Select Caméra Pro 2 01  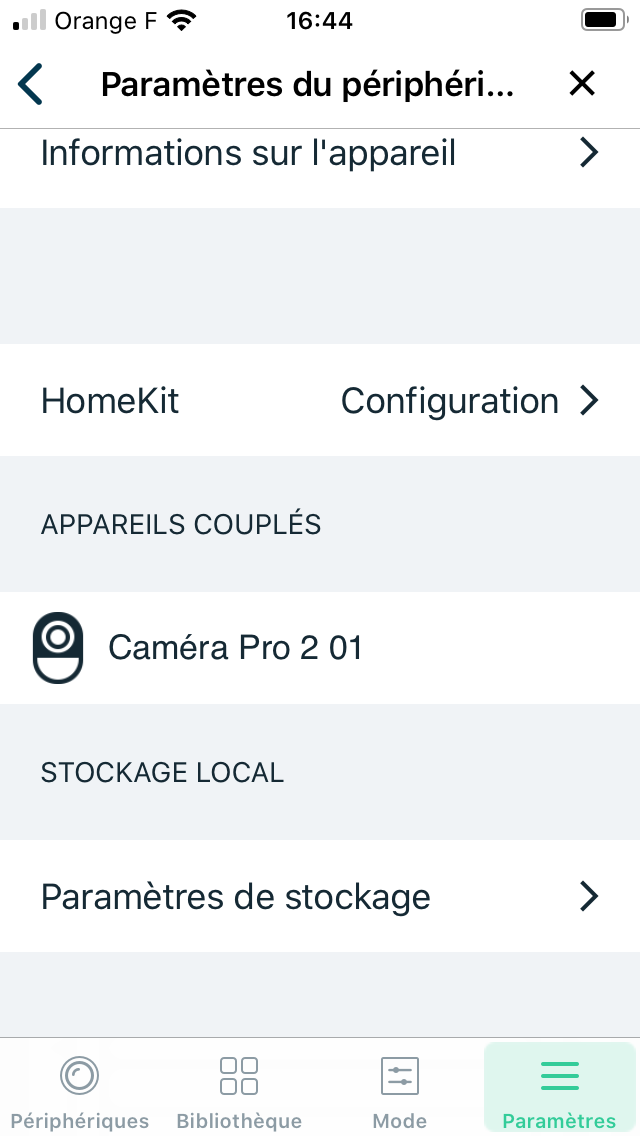[x=320, y=648]
